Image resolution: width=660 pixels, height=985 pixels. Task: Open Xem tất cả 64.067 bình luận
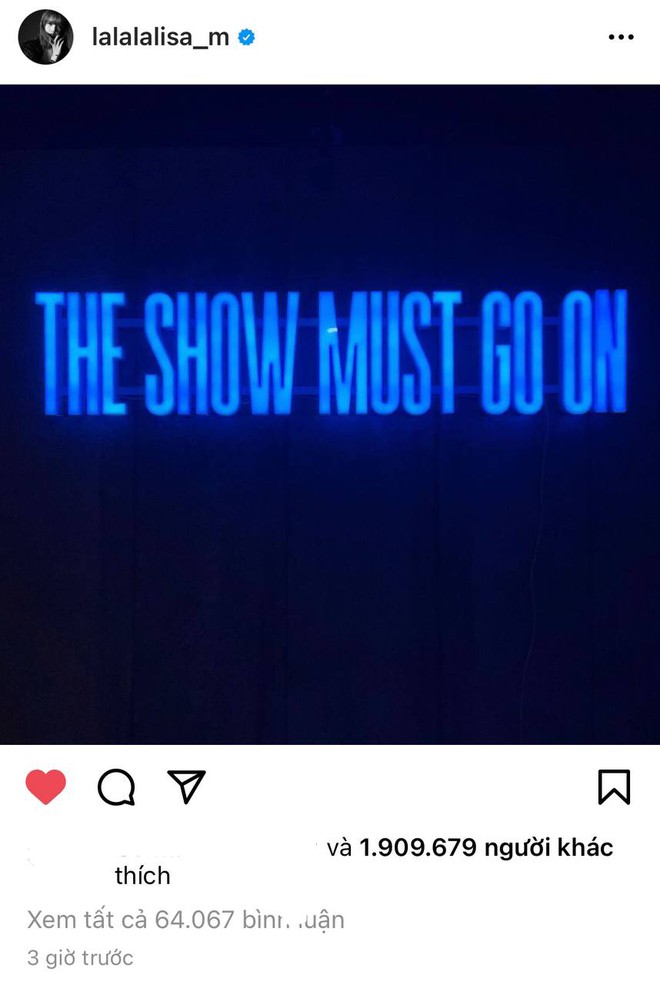coord(185,919)
